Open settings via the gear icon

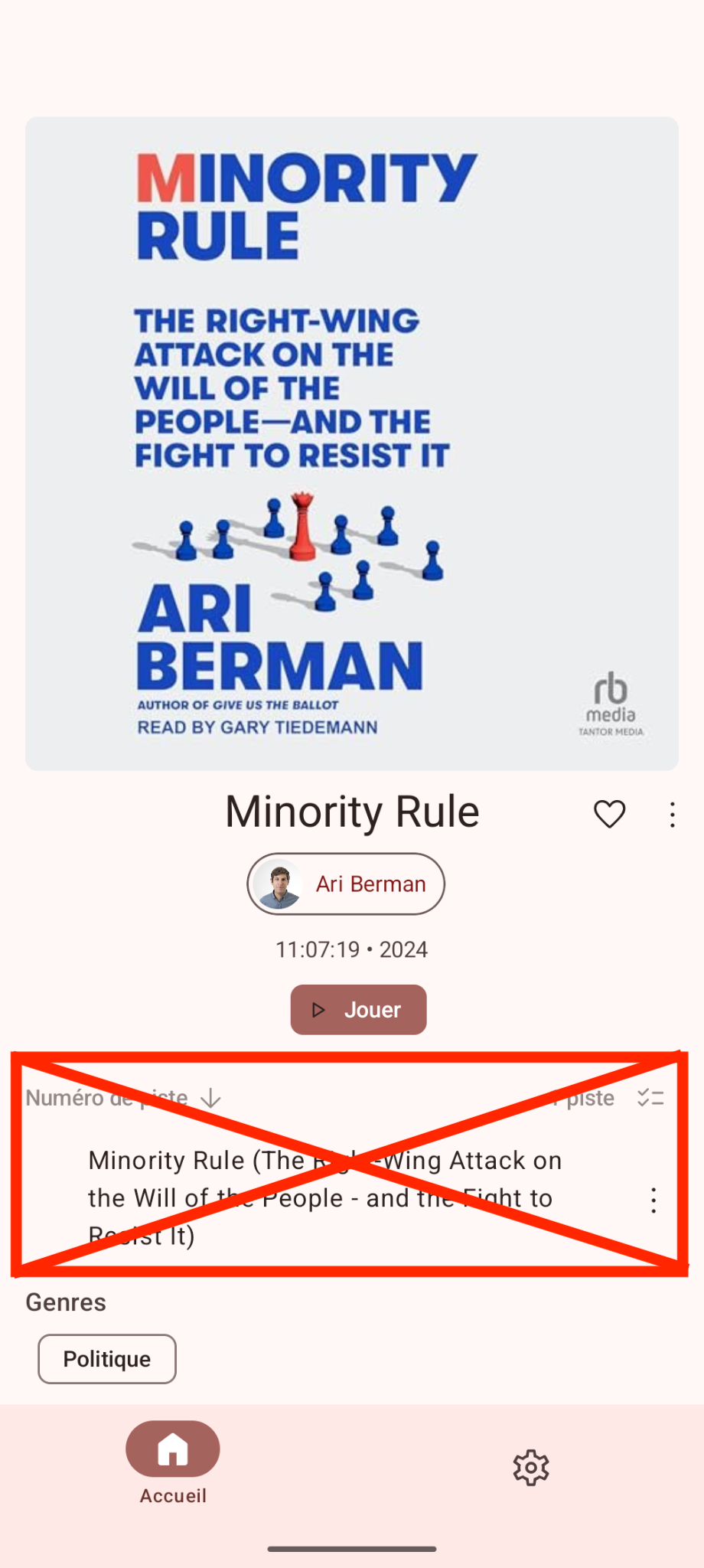[531, 1467]
